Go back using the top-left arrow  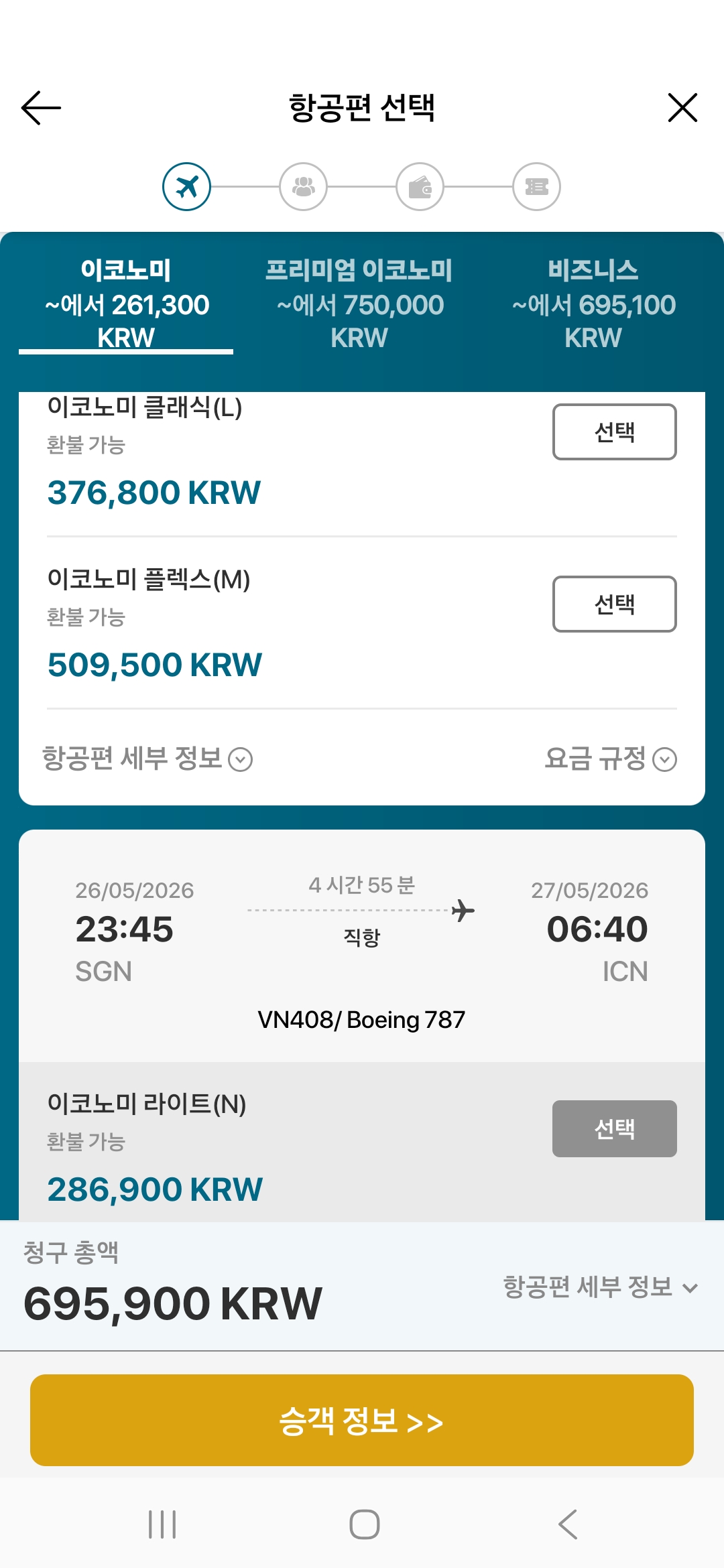point(41,108)
